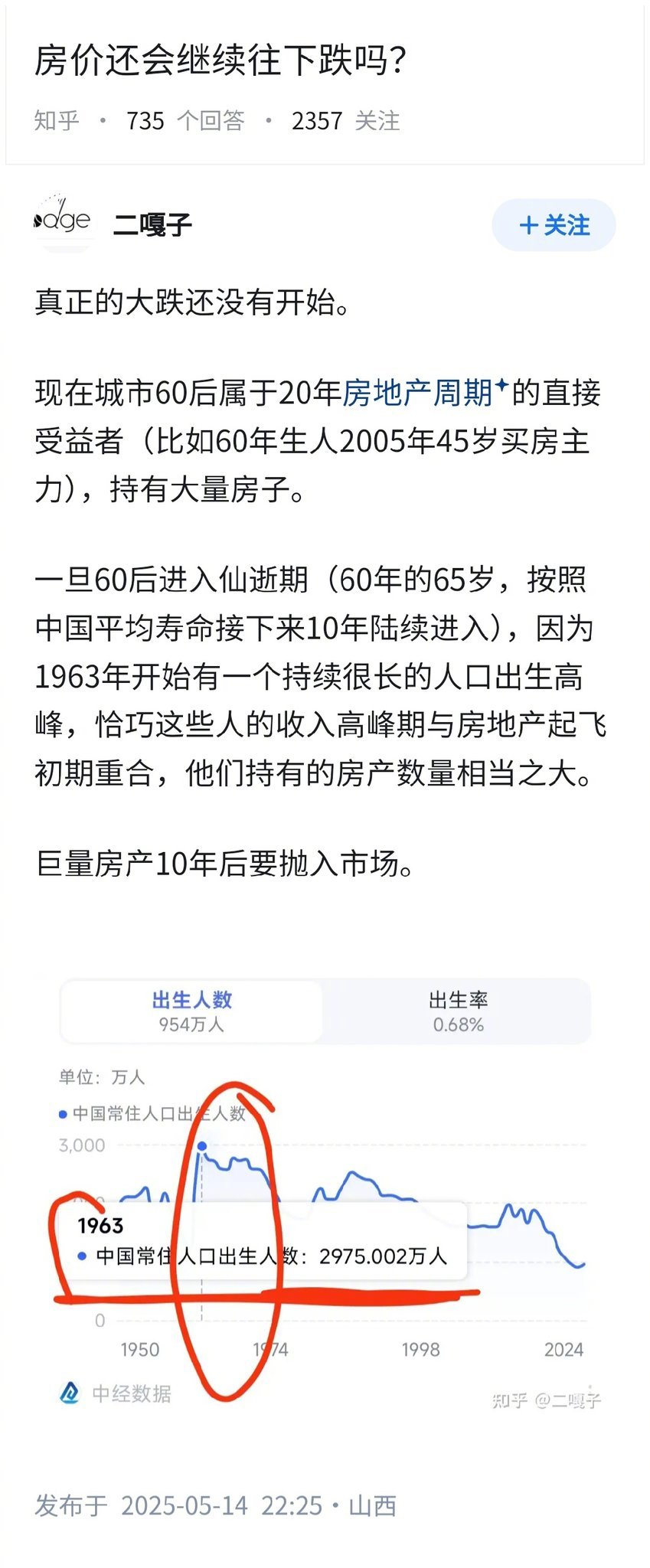Viewport: 650px width, 1568px height.
Task: Toggle the 关注 follow button
Action: (x=553, y=224)
